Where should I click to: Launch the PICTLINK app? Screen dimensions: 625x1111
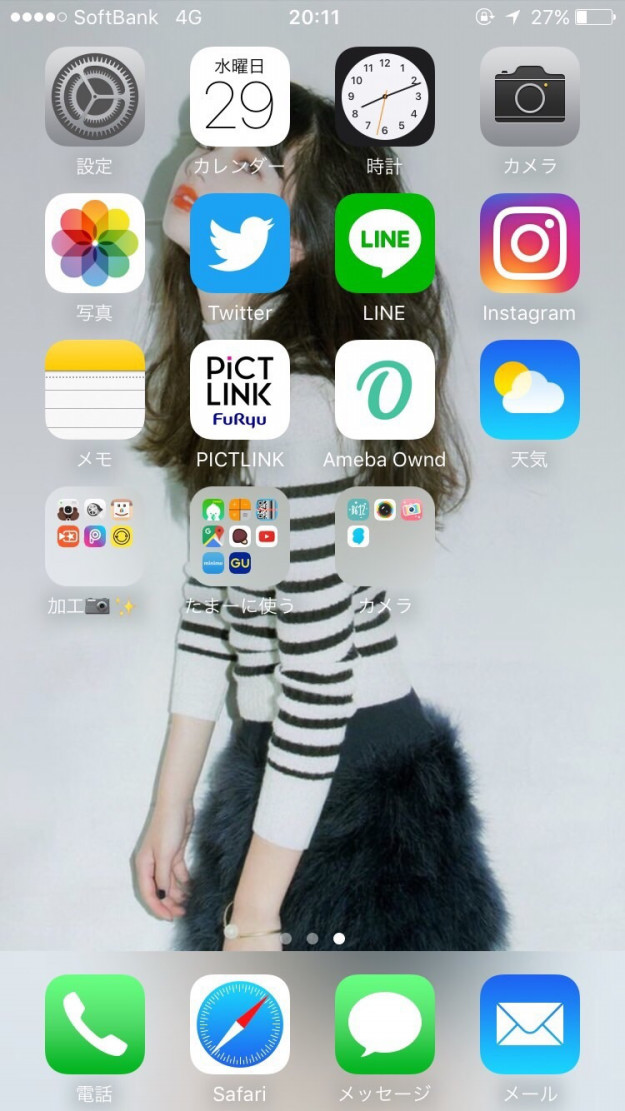tap(240, 390)
